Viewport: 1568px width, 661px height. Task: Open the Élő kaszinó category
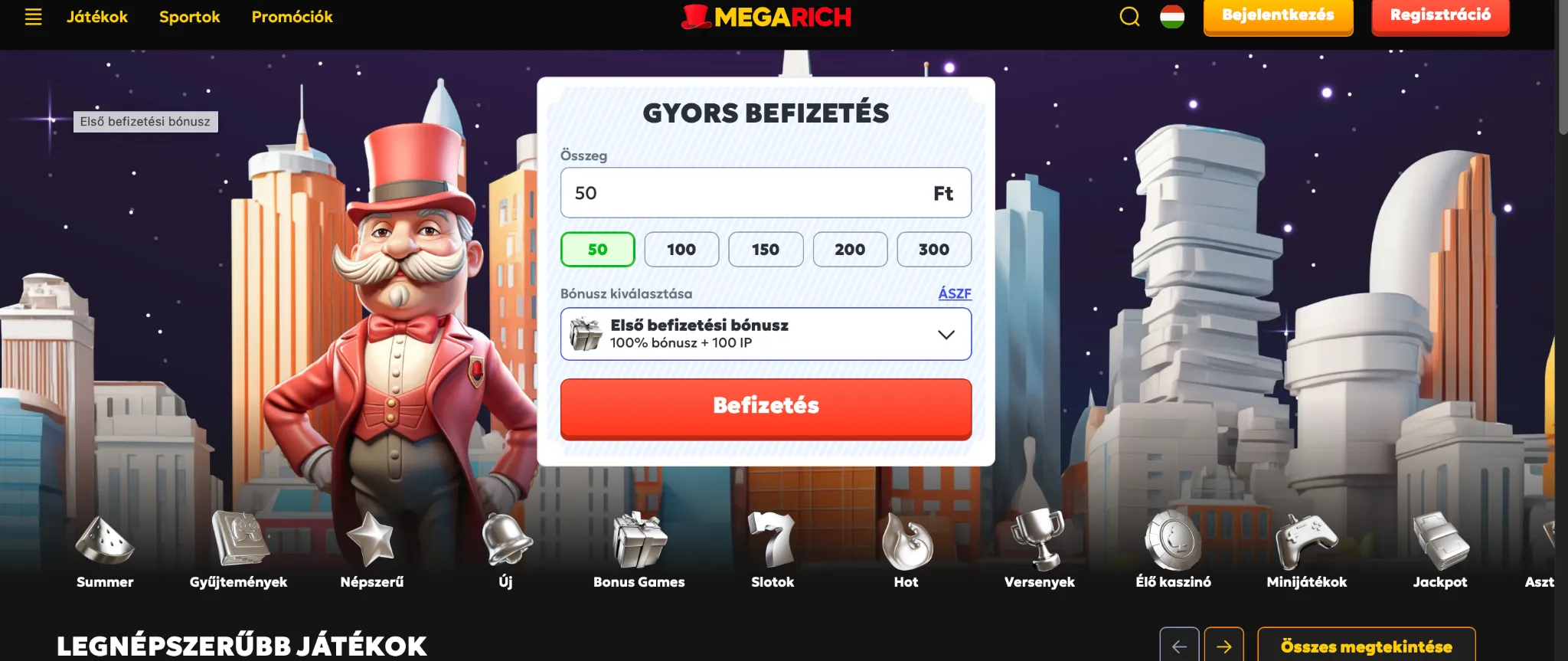1173,550
